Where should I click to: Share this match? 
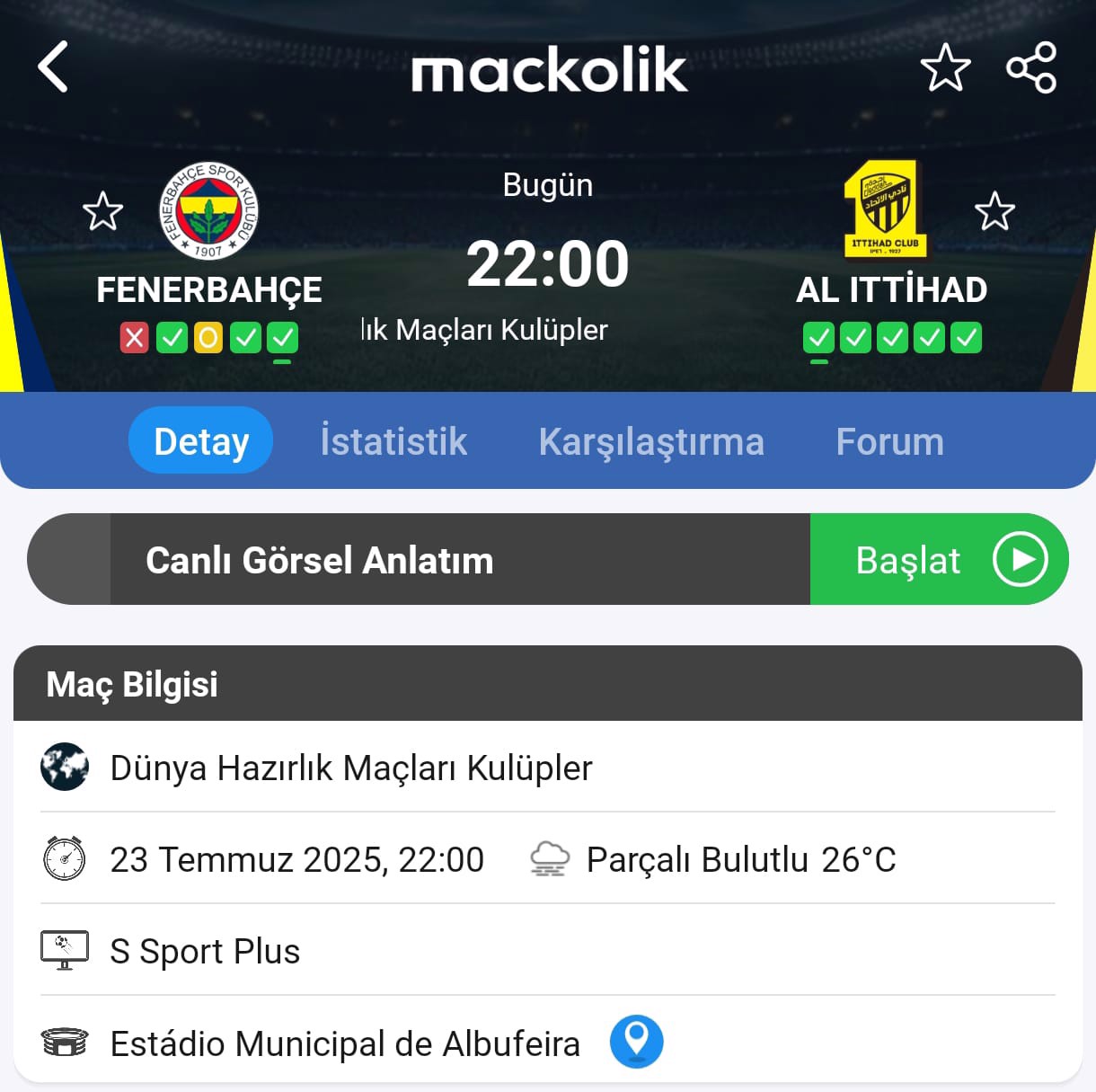point(1031,67)
